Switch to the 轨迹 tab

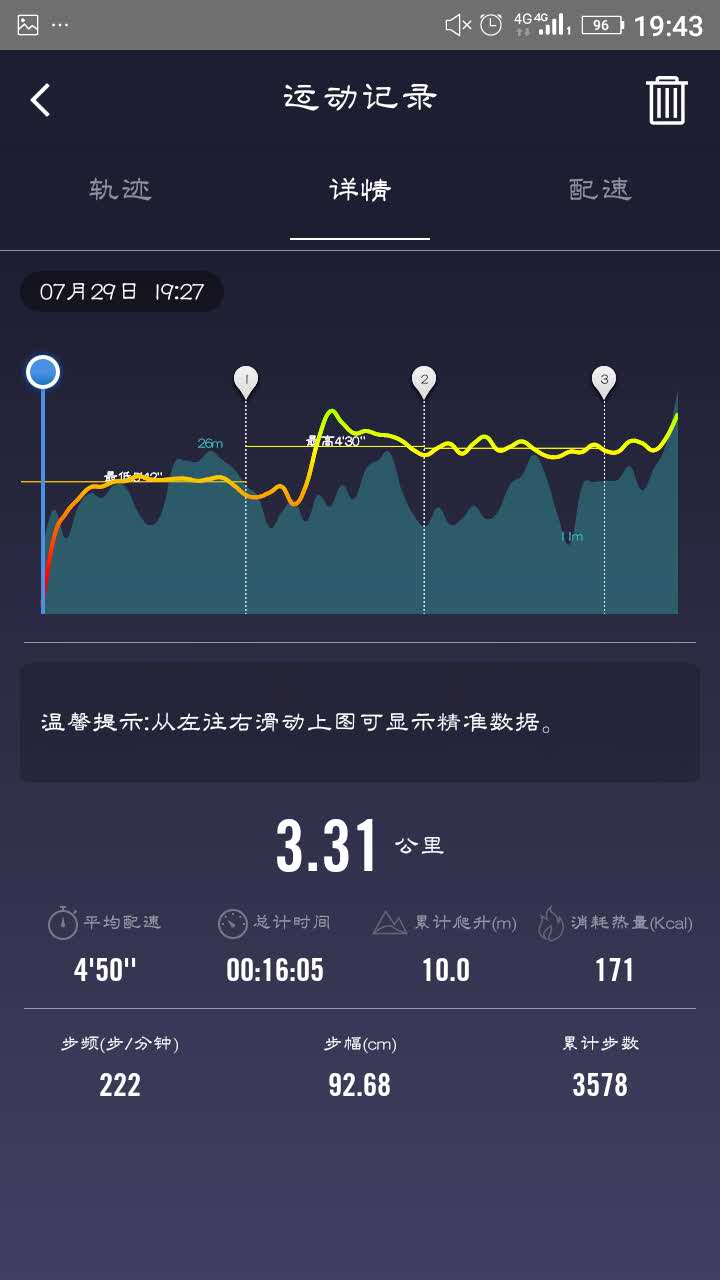point(120,189)
